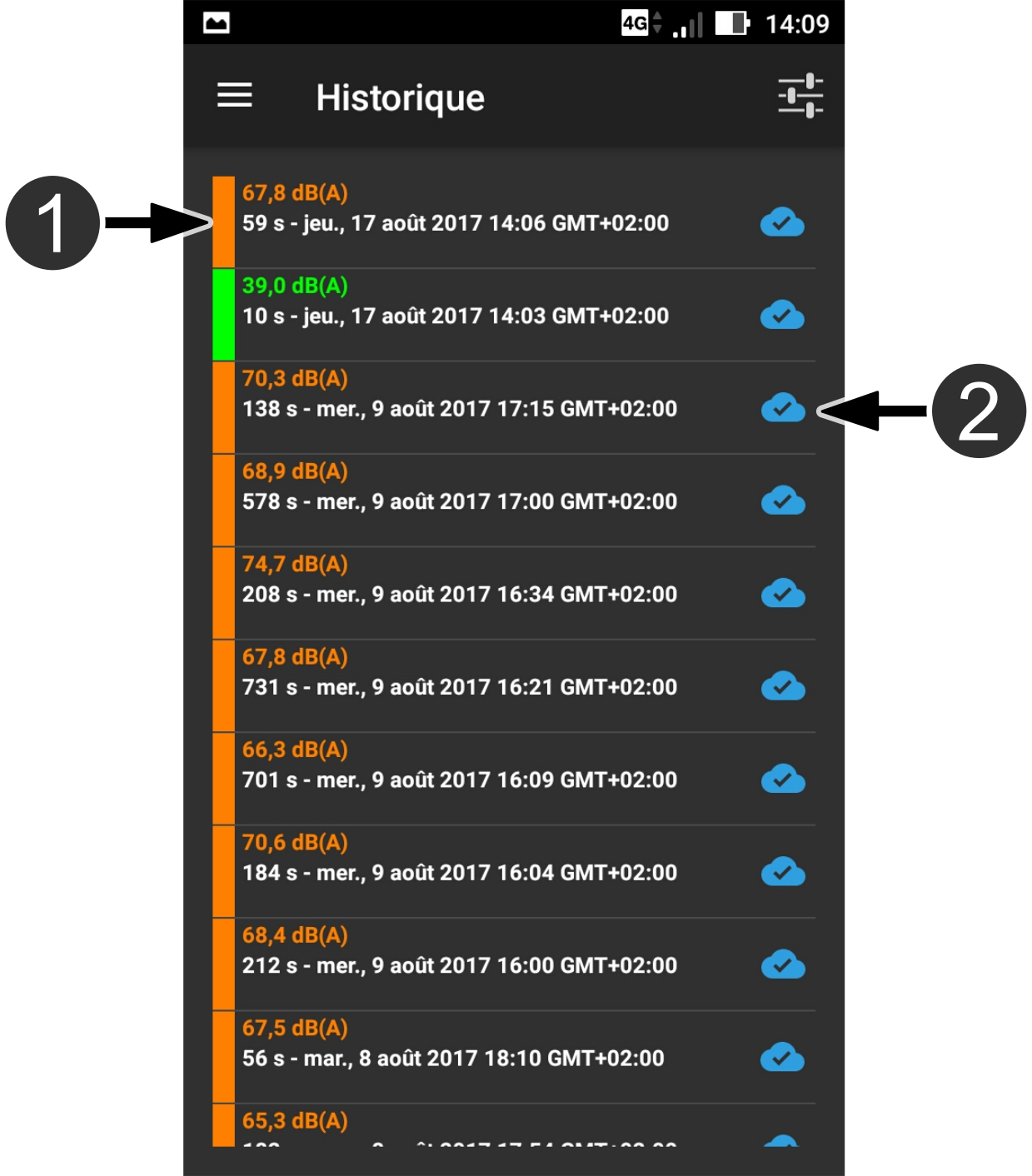
Task: Tap the cloud upload icon for 17:15 record
Action: (783, 408)
